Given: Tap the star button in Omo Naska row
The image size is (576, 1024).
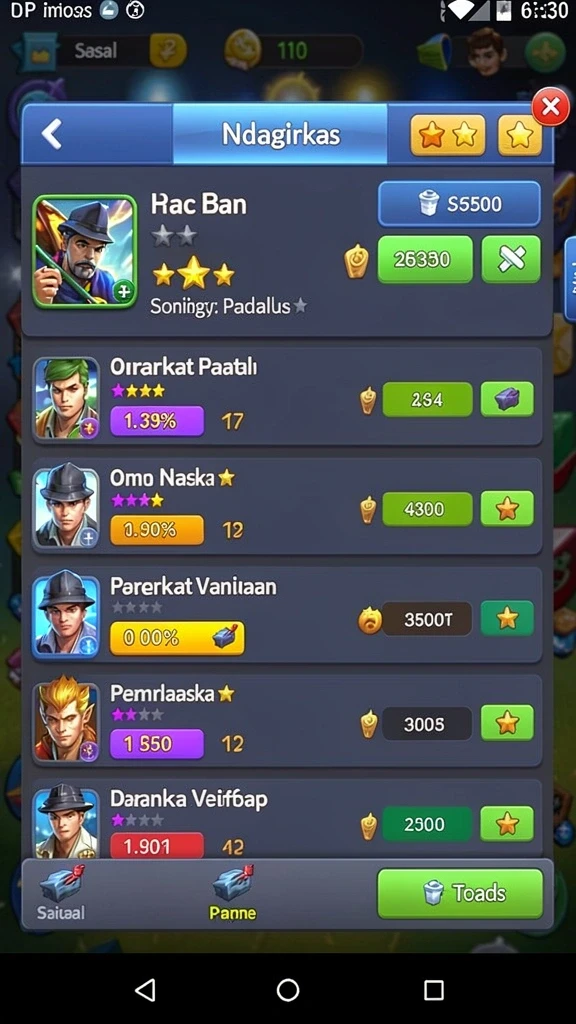Looking at the screenshot, I should [507, 509].
